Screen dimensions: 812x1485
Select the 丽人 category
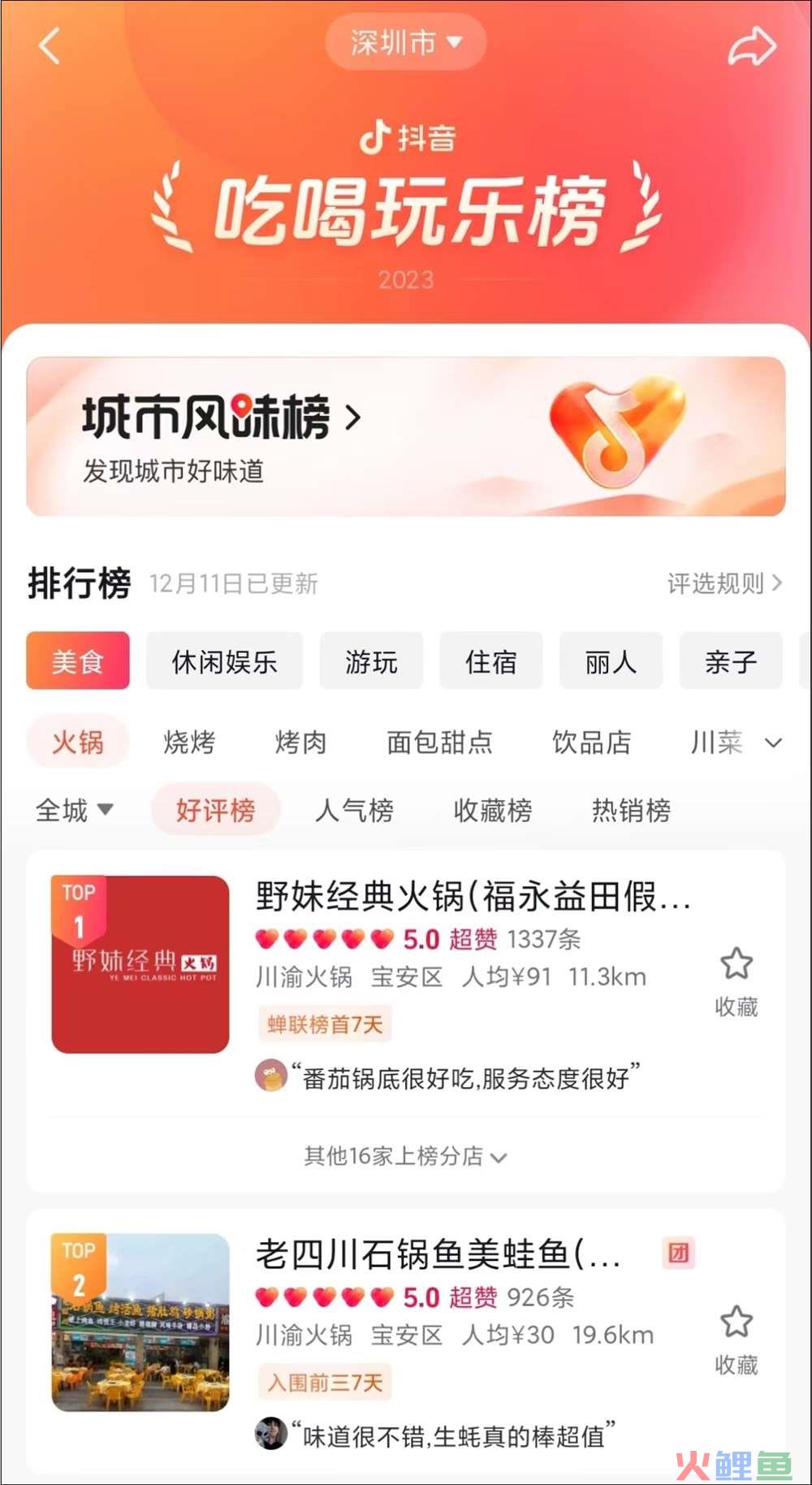(611, 661)
